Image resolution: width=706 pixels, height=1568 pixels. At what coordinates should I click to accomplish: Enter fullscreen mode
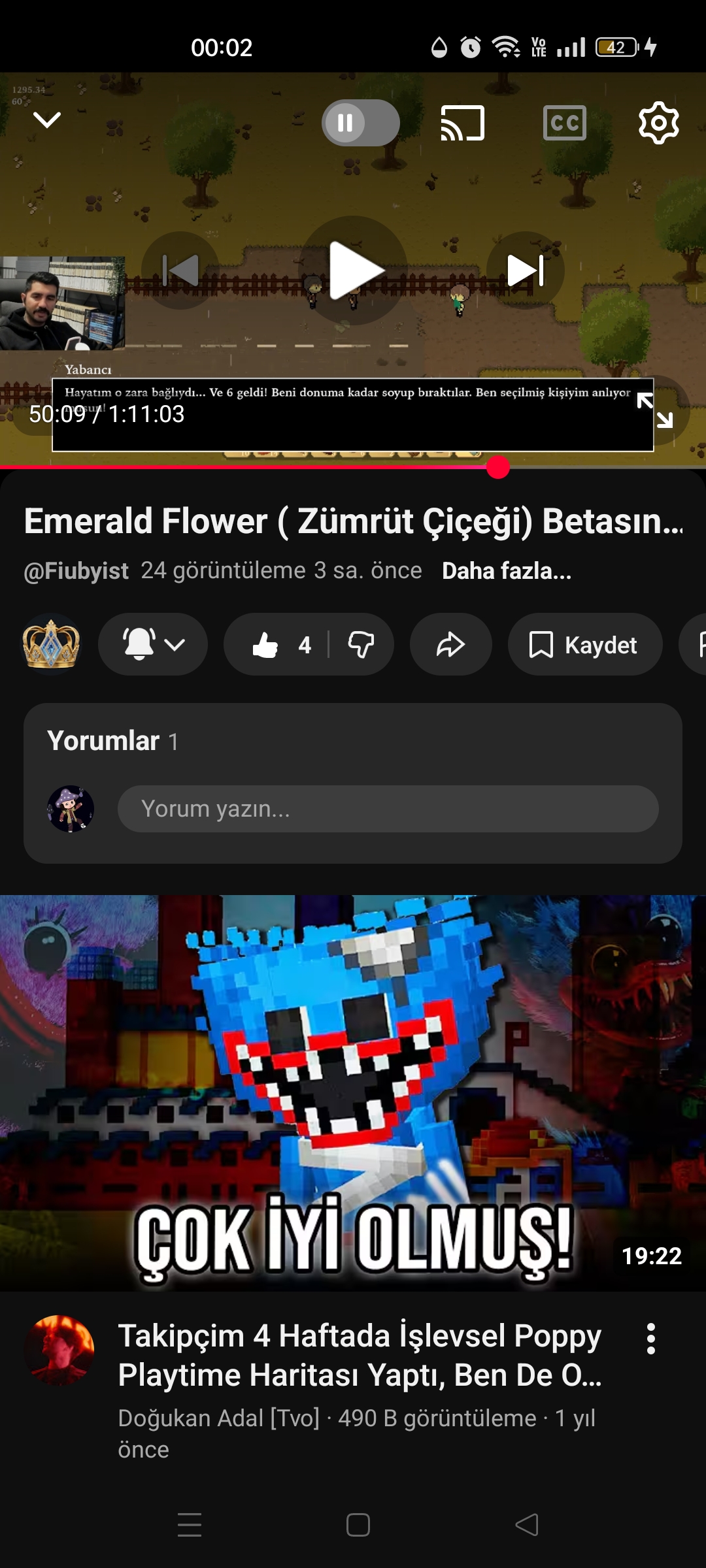point(655,410)
